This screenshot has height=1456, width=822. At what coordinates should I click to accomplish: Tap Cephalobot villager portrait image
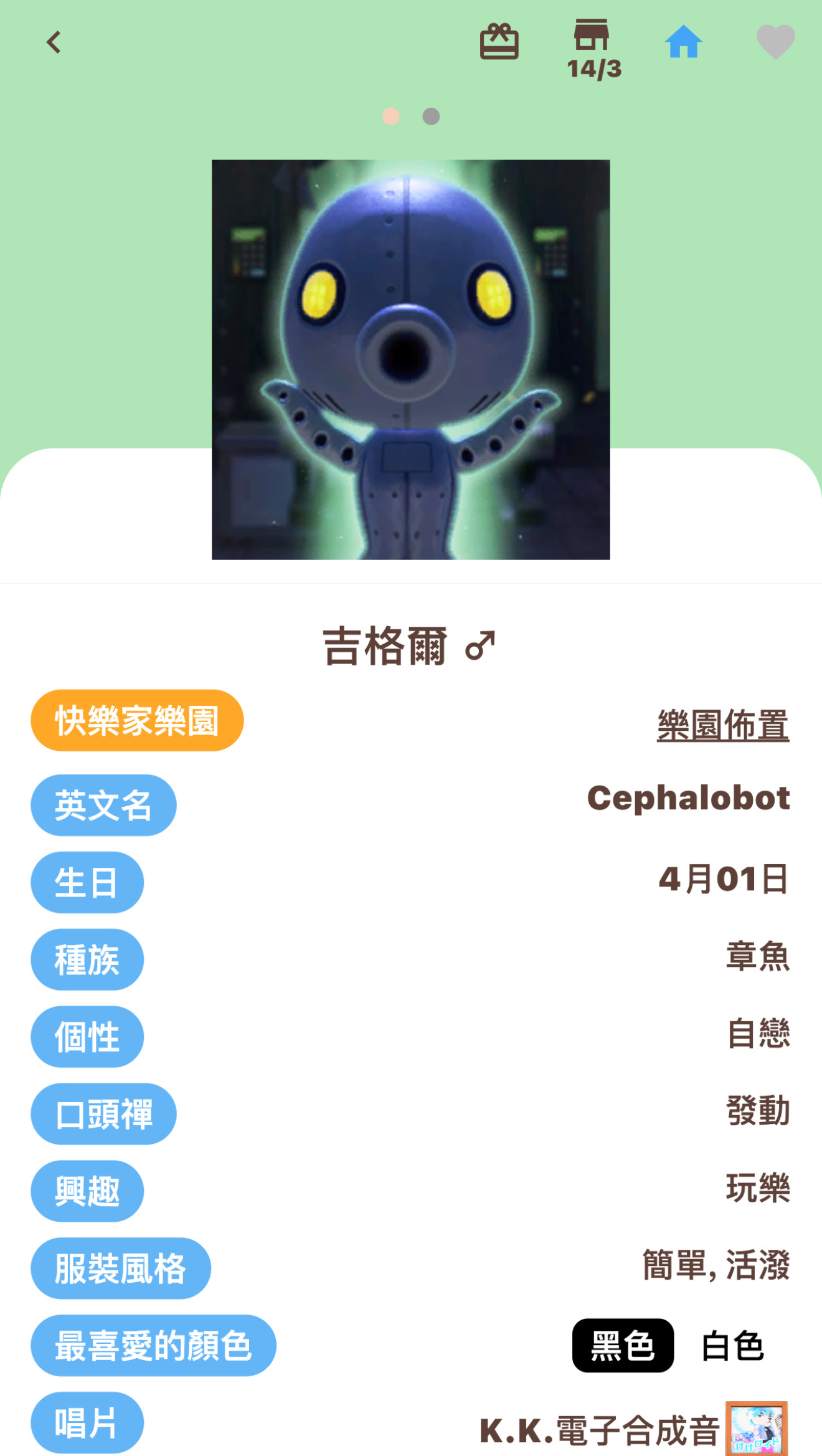click(x=410, y=359)
